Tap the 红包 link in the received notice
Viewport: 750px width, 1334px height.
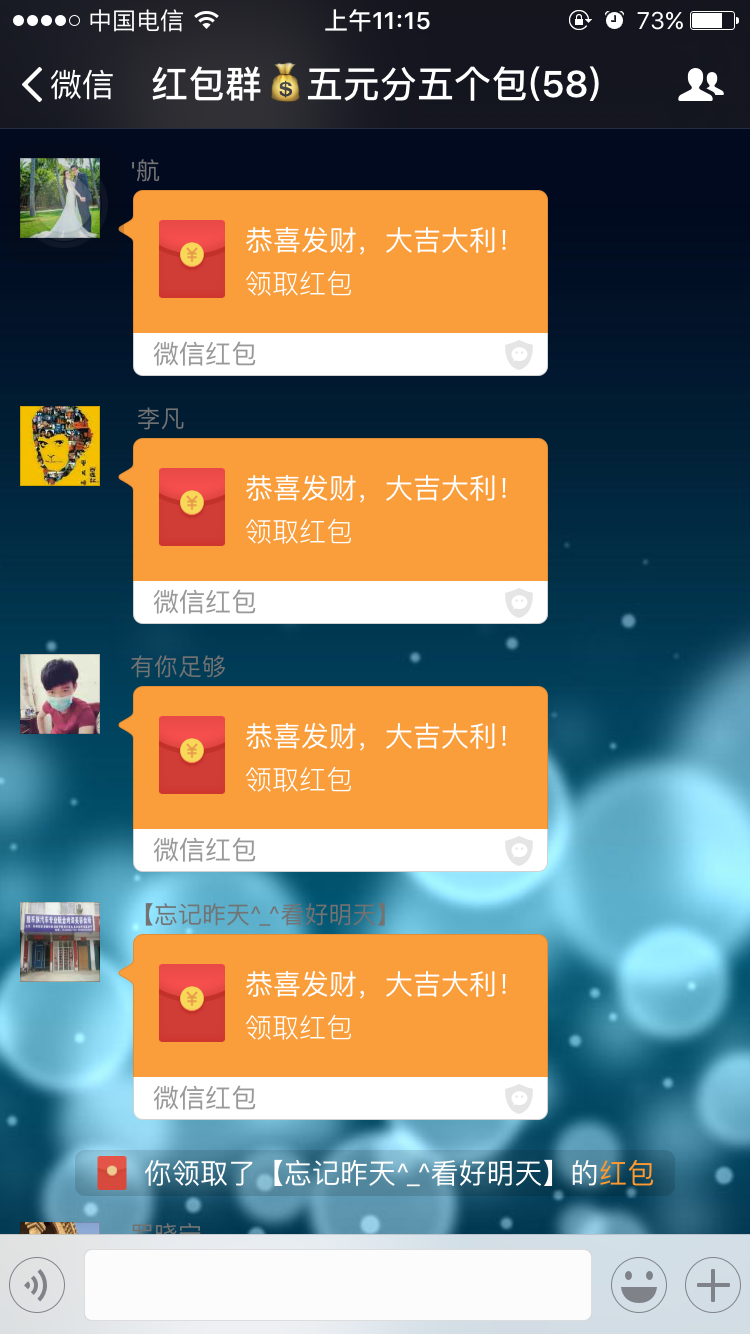(627, 1173)
